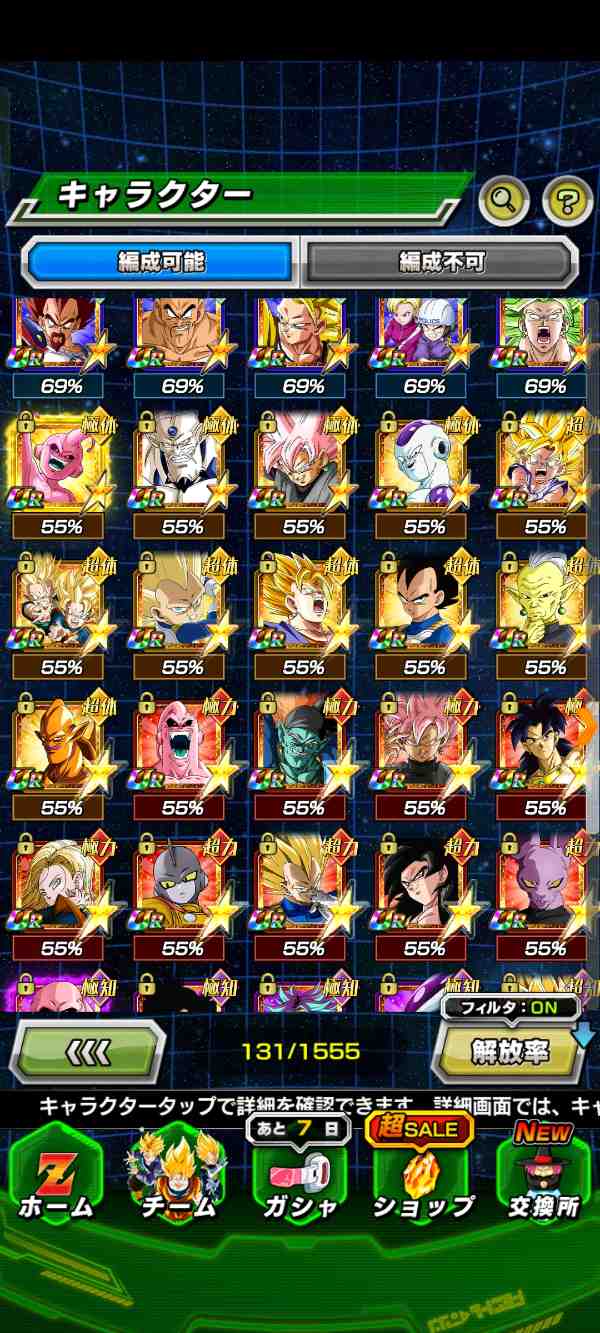This screenshot has width=600, height=1333.
Task: Open the フィルタ:ON filter toggle
Action: point(512,1008)
